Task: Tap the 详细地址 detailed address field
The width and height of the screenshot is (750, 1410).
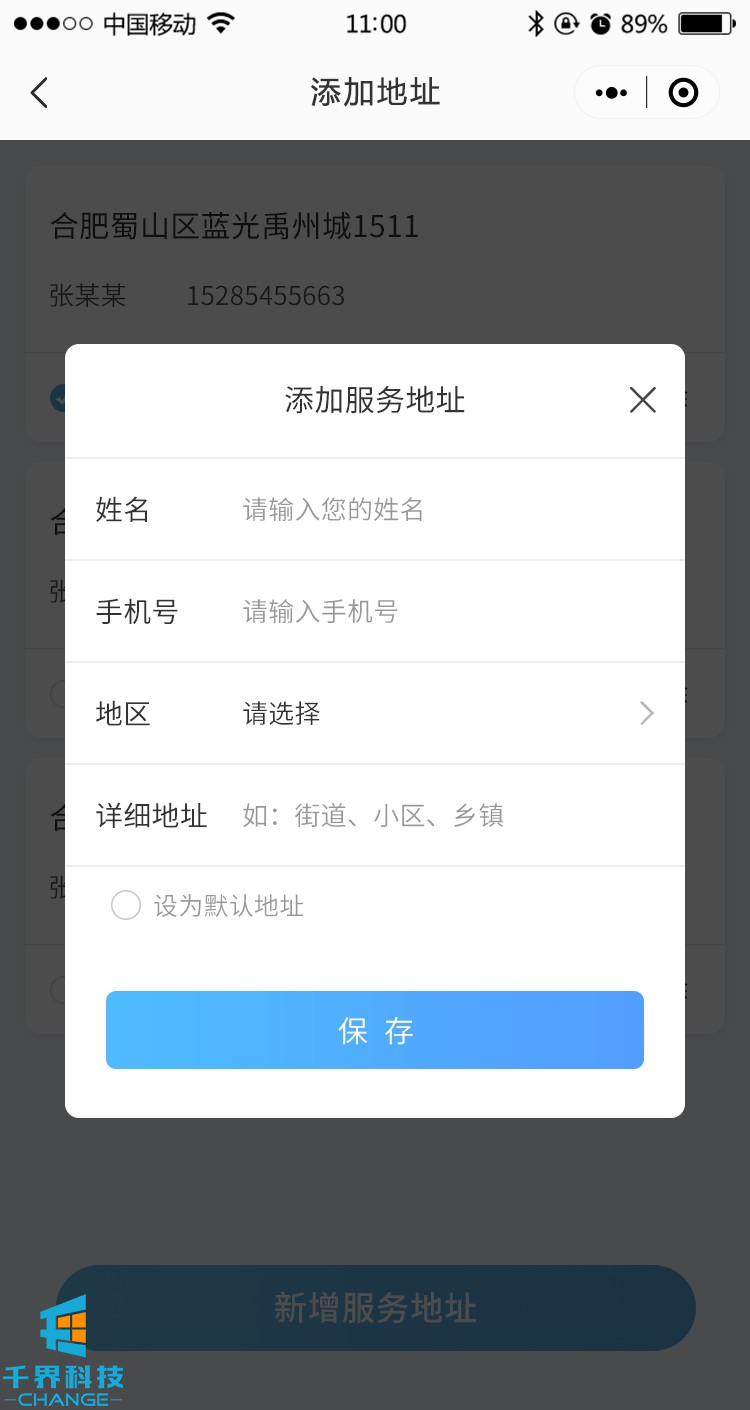Action: 440,816
